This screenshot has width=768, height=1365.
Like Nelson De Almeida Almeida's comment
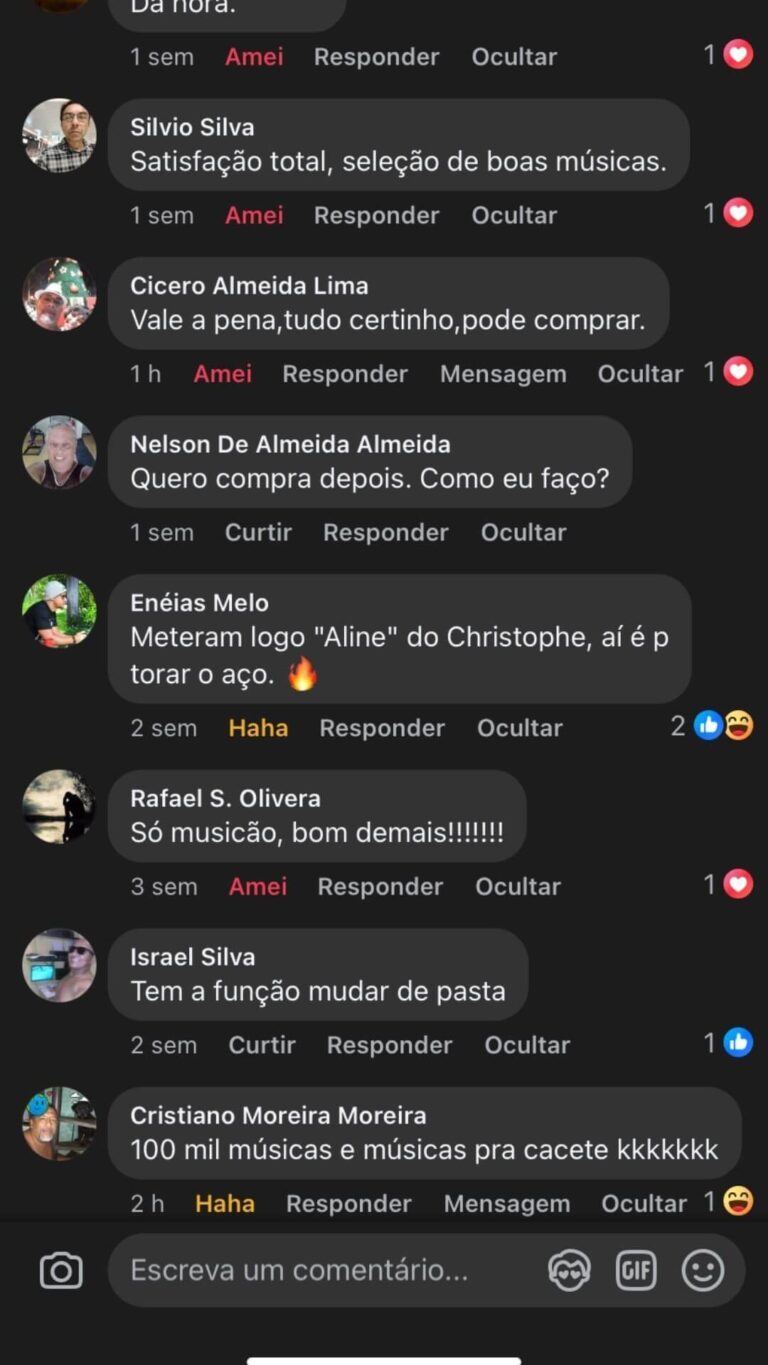[258, 532]
